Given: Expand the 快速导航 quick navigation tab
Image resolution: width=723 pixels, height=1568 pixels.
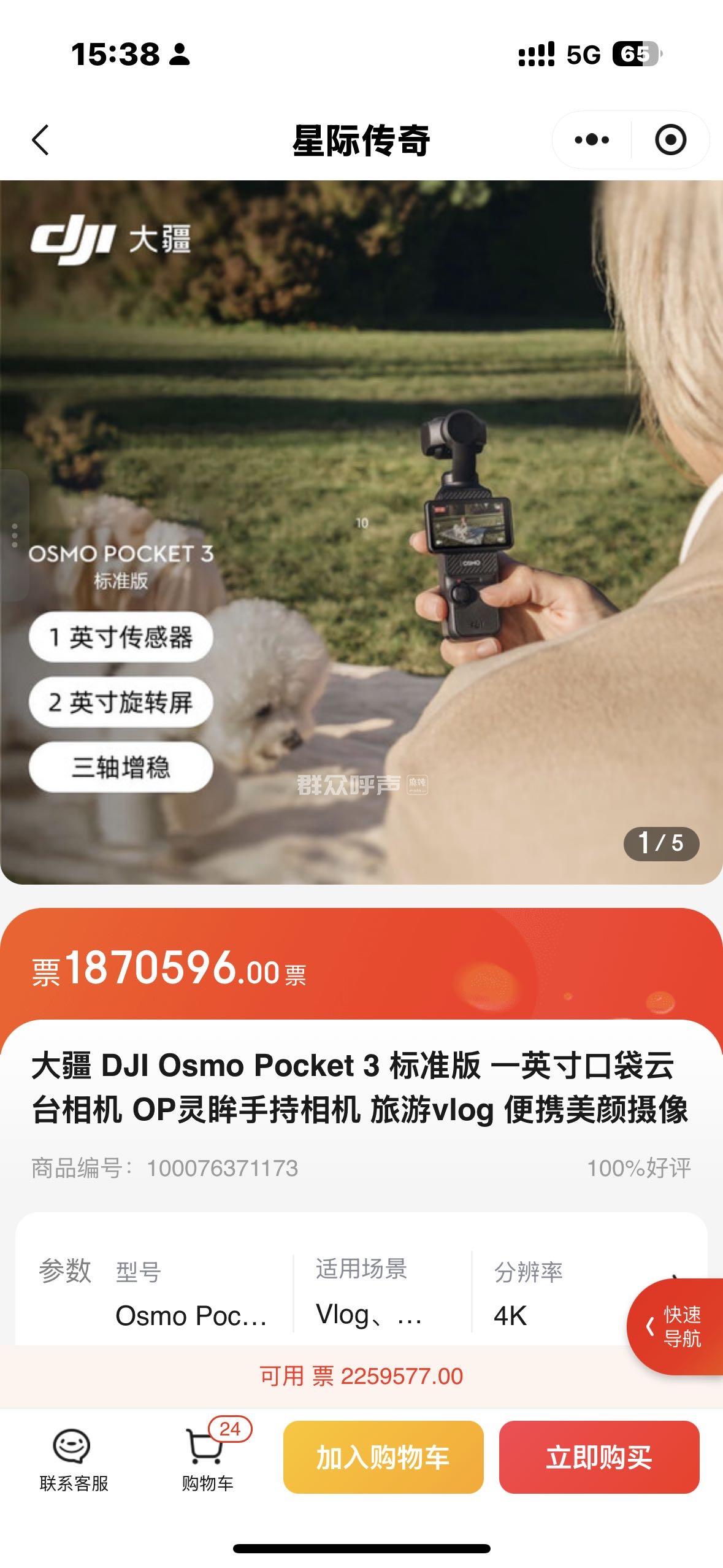Looking at the screenshot, I should pyautogui.click(x=675, y=1326).
